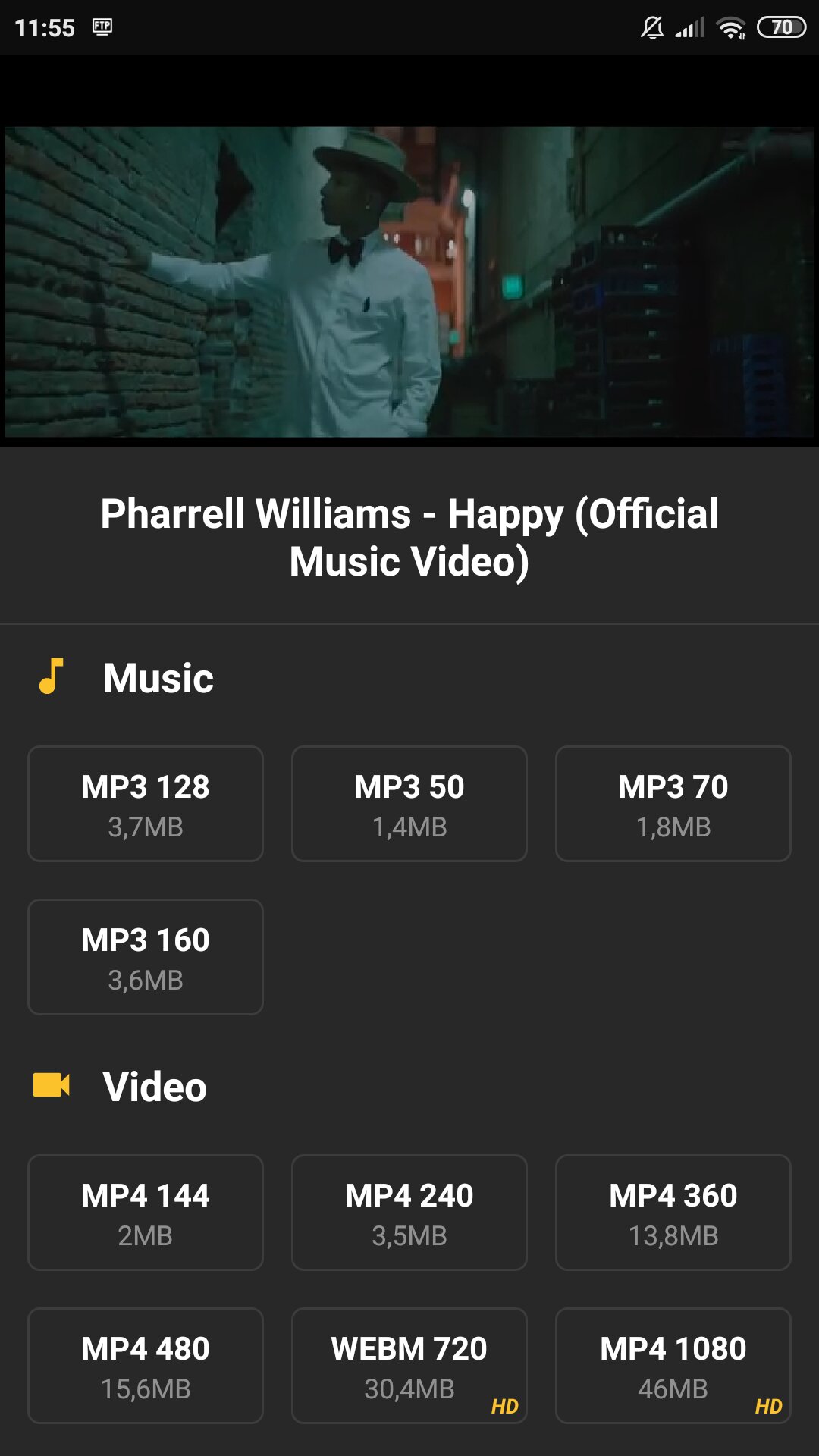Download video as MP4 360
The width and height of the screenshot is (819, 1456).
point(673,1213)
